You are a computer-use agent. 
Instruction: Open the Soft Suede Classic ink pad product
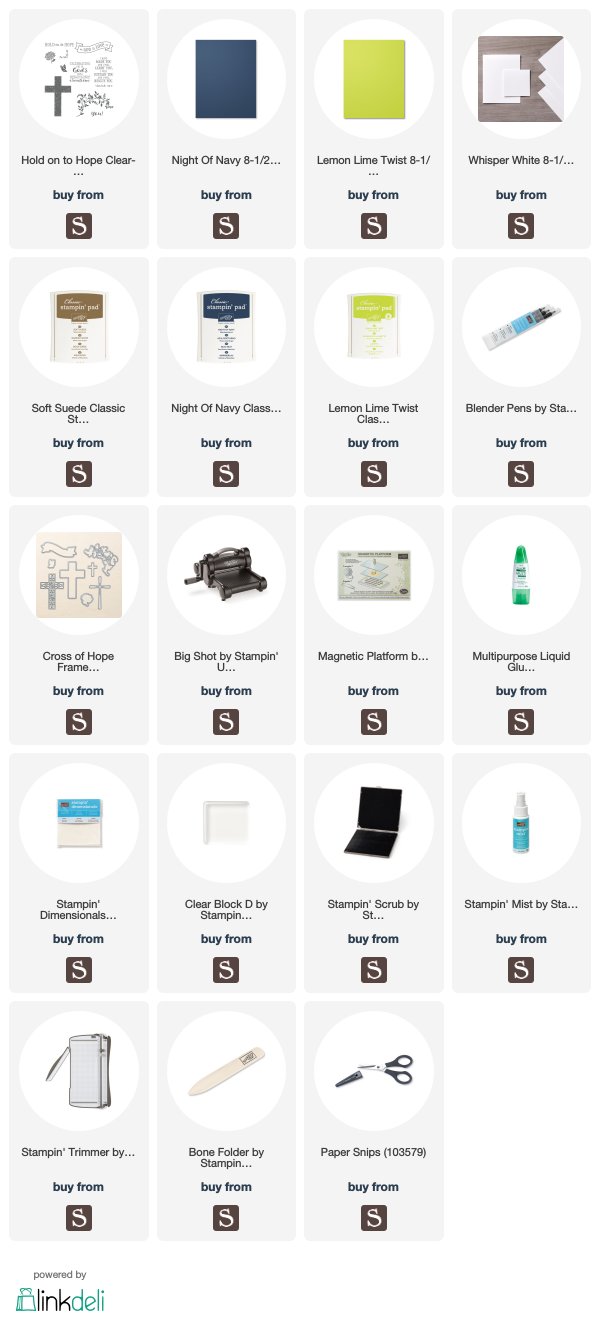[x=78, y=377]
